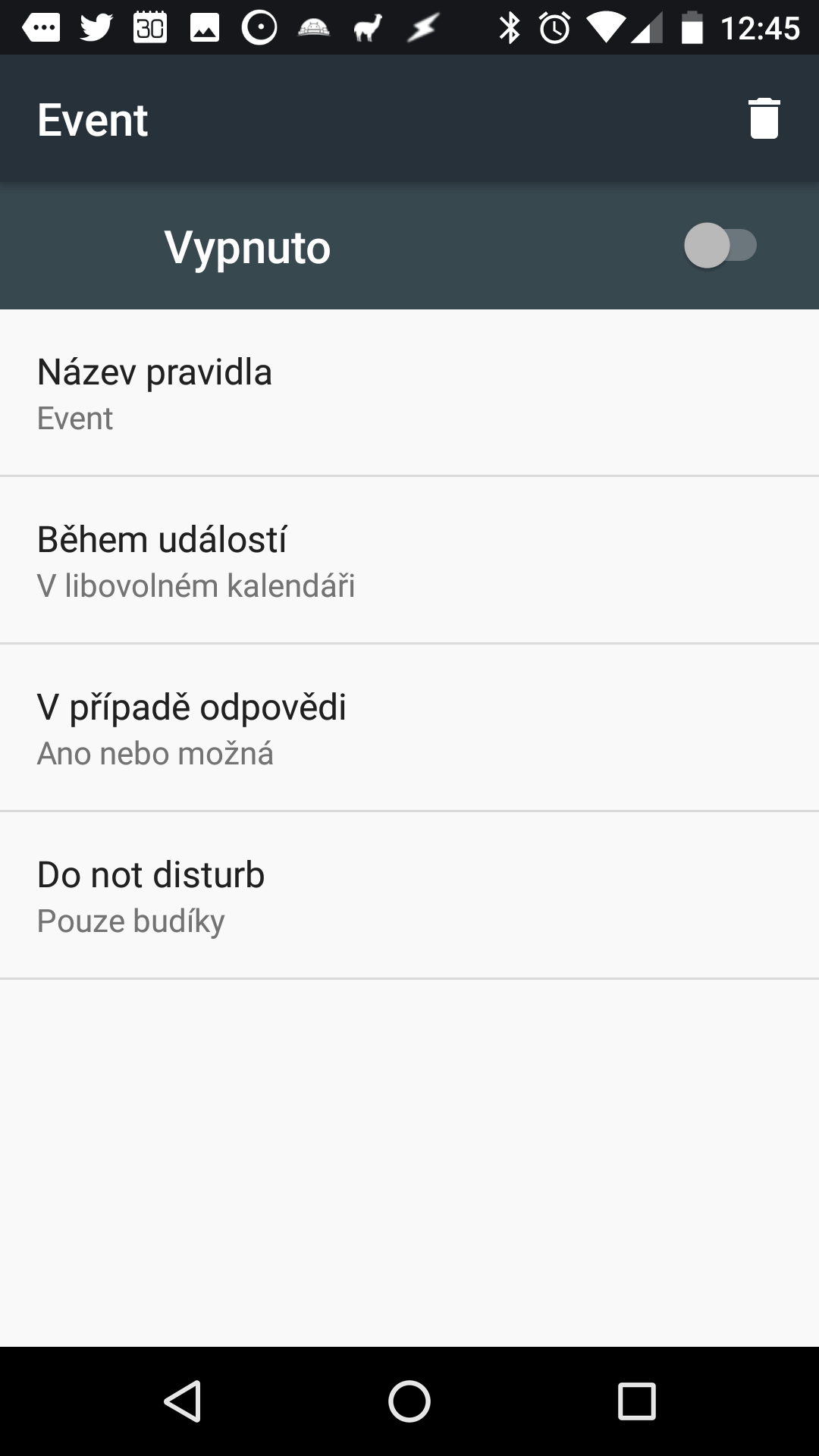
Task: Open recent apps from the navigation bar
Action: 636,1401
